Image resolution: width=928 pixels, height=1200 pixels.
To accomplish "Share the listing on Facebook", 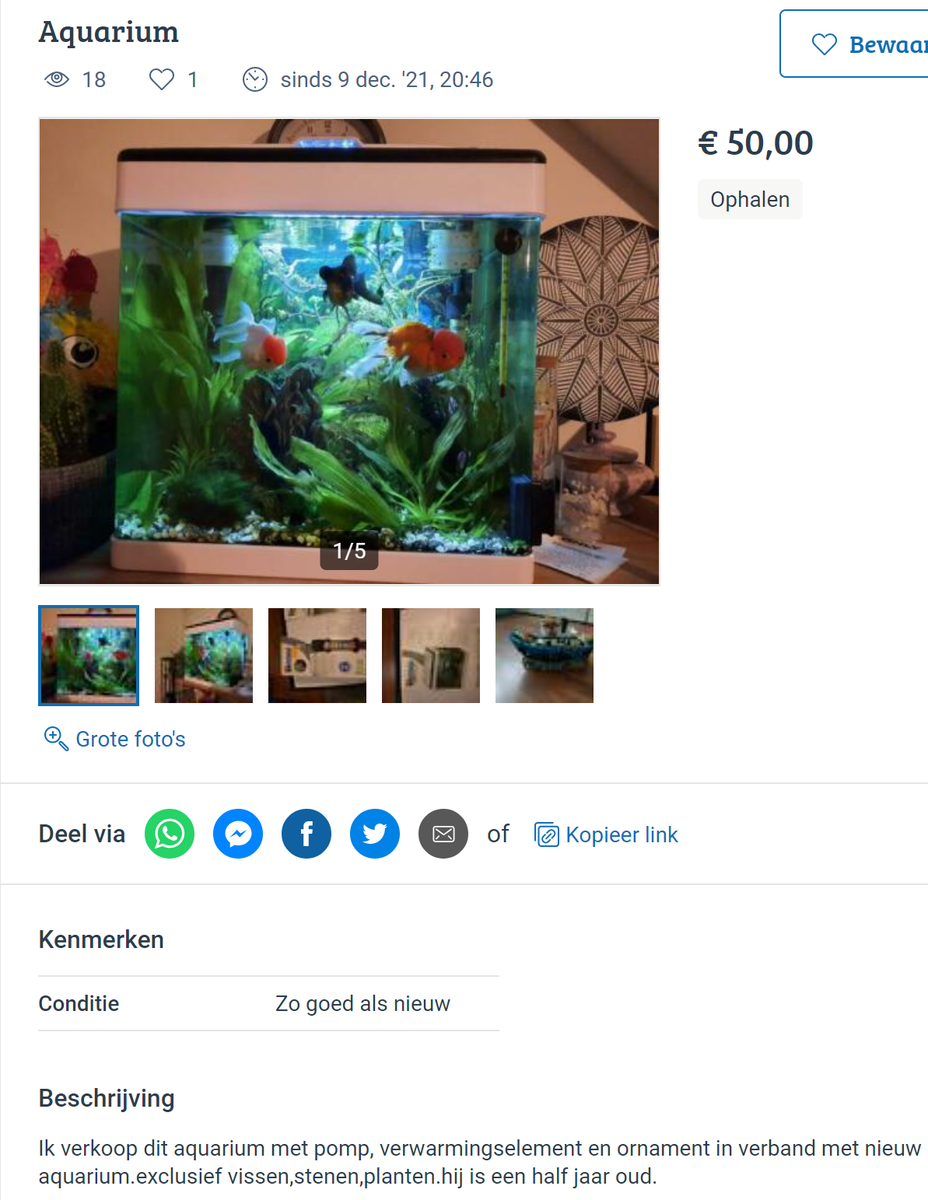I will [x=306, y=834].
